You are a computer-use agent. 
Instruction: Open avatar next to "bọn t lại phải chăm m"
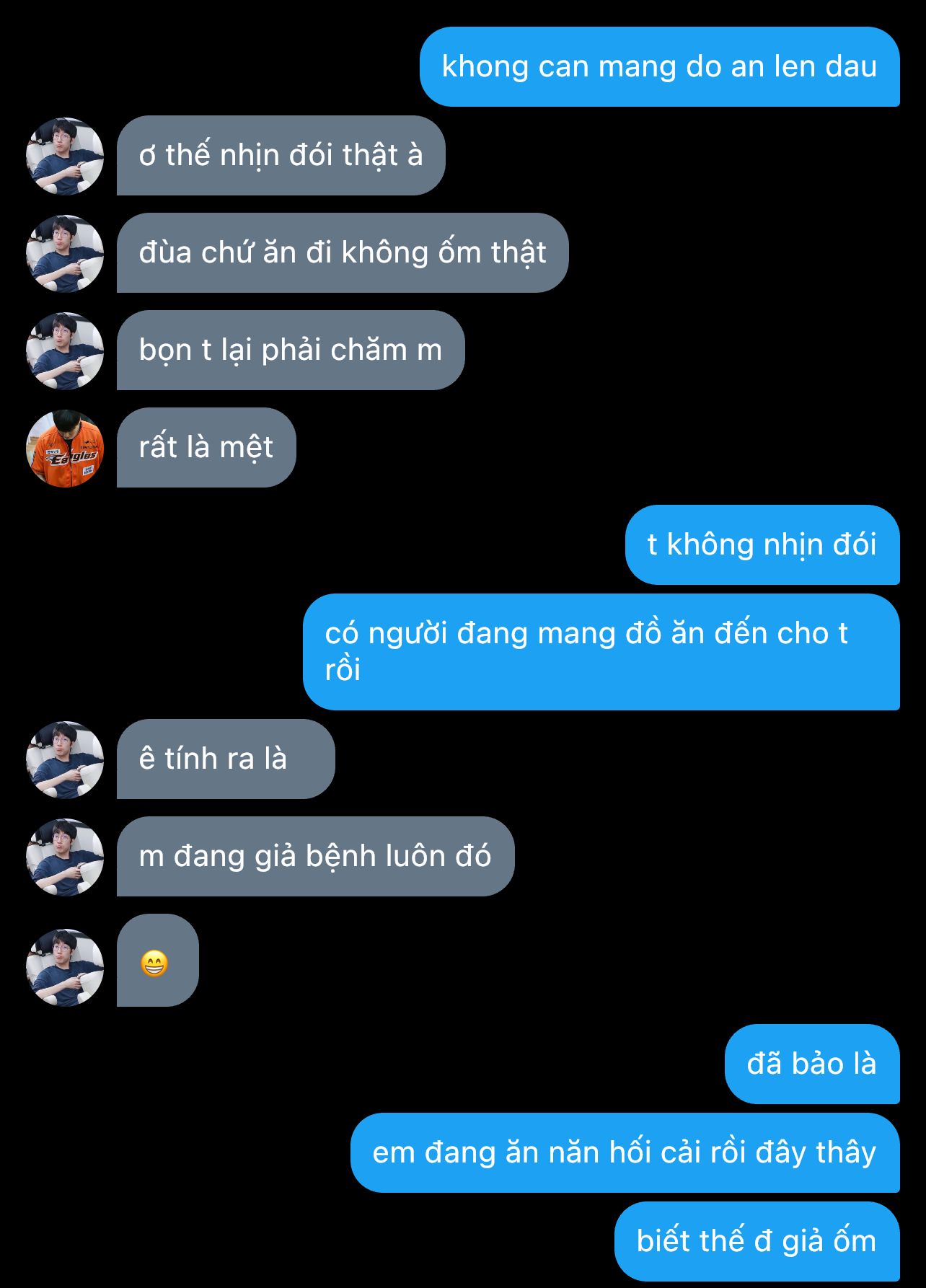pyautogui.click(x=65, y=351)
